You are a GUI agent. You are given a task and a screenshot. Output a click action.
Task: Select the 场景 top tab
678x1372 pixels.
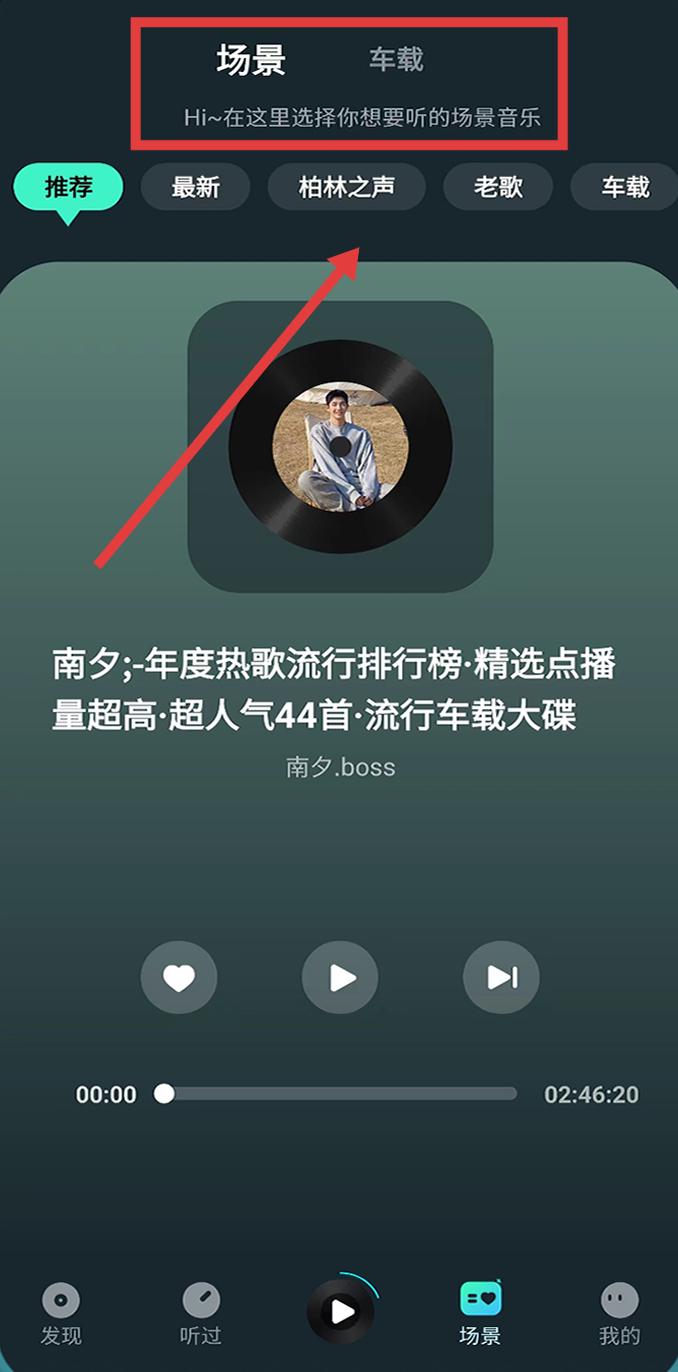click(x=251, y=60)
